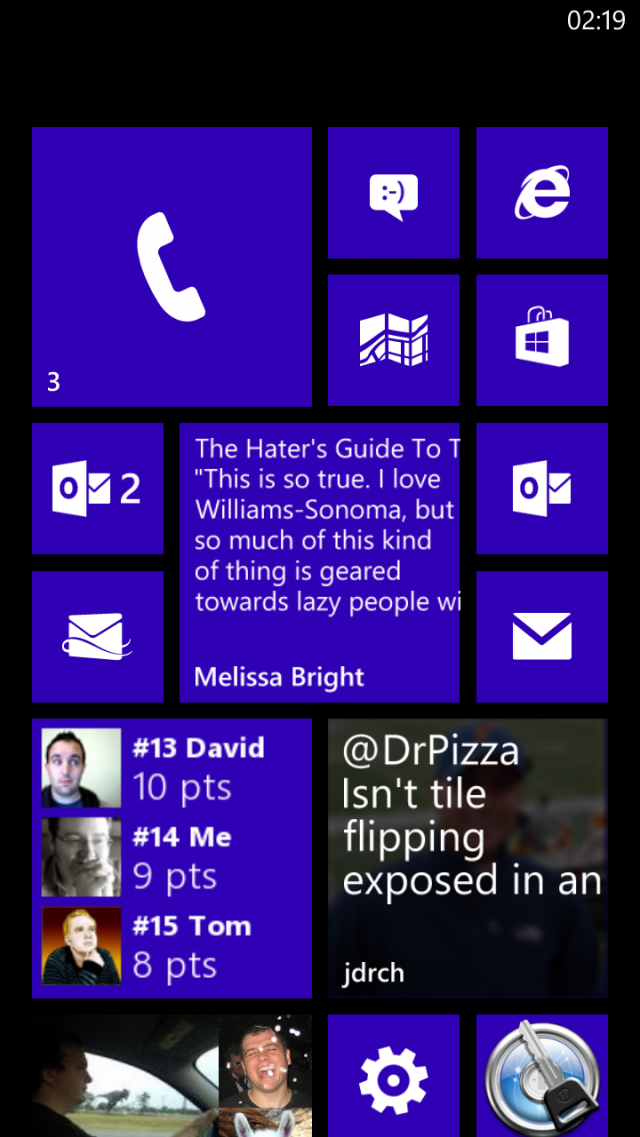Launch Internet Explorer
Image resolution: width=640 pixels, height=1137 pixels.
tap(542, 193)
